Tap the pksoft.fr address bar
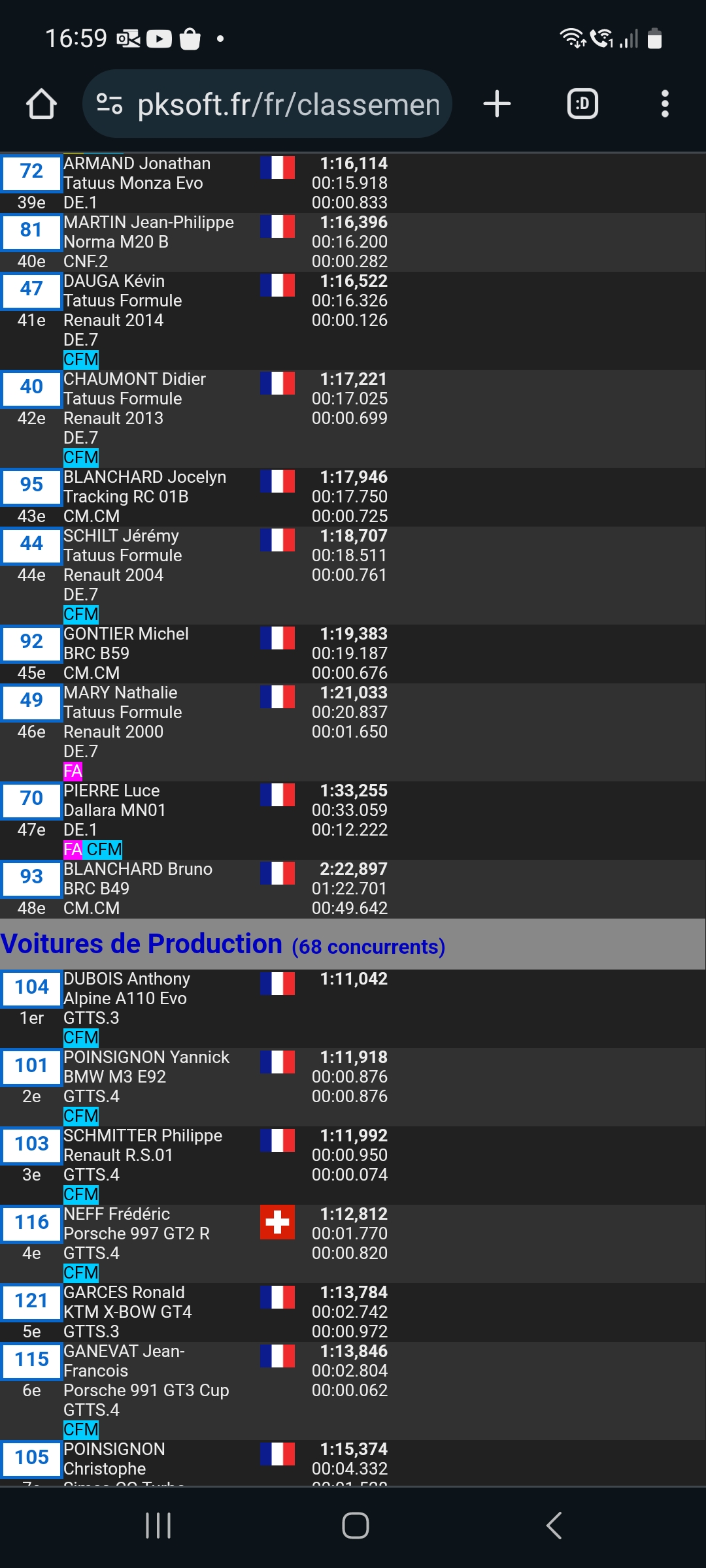706x1568 pixels. point(288,104)
